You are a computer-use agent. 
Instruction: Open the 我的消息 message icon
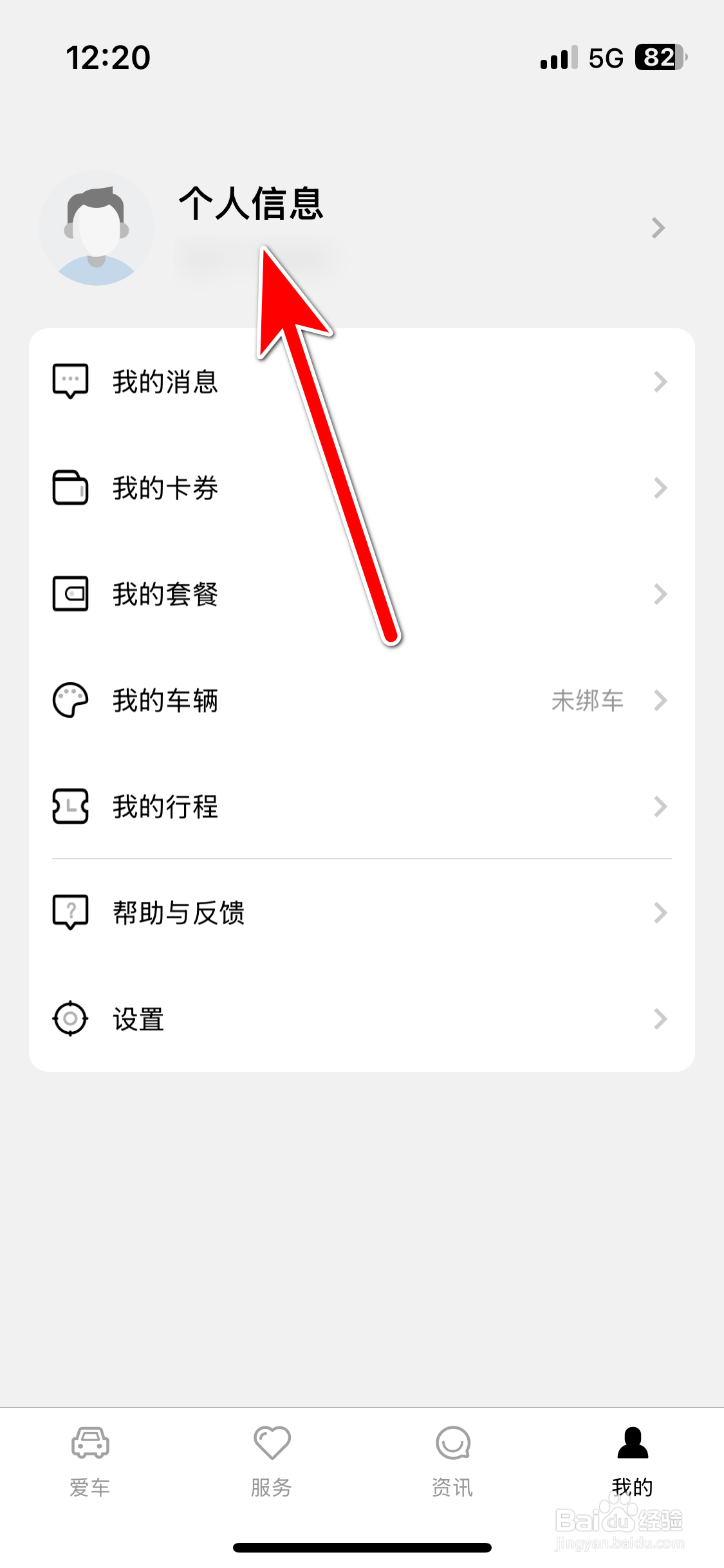click(x=71, y=381)
